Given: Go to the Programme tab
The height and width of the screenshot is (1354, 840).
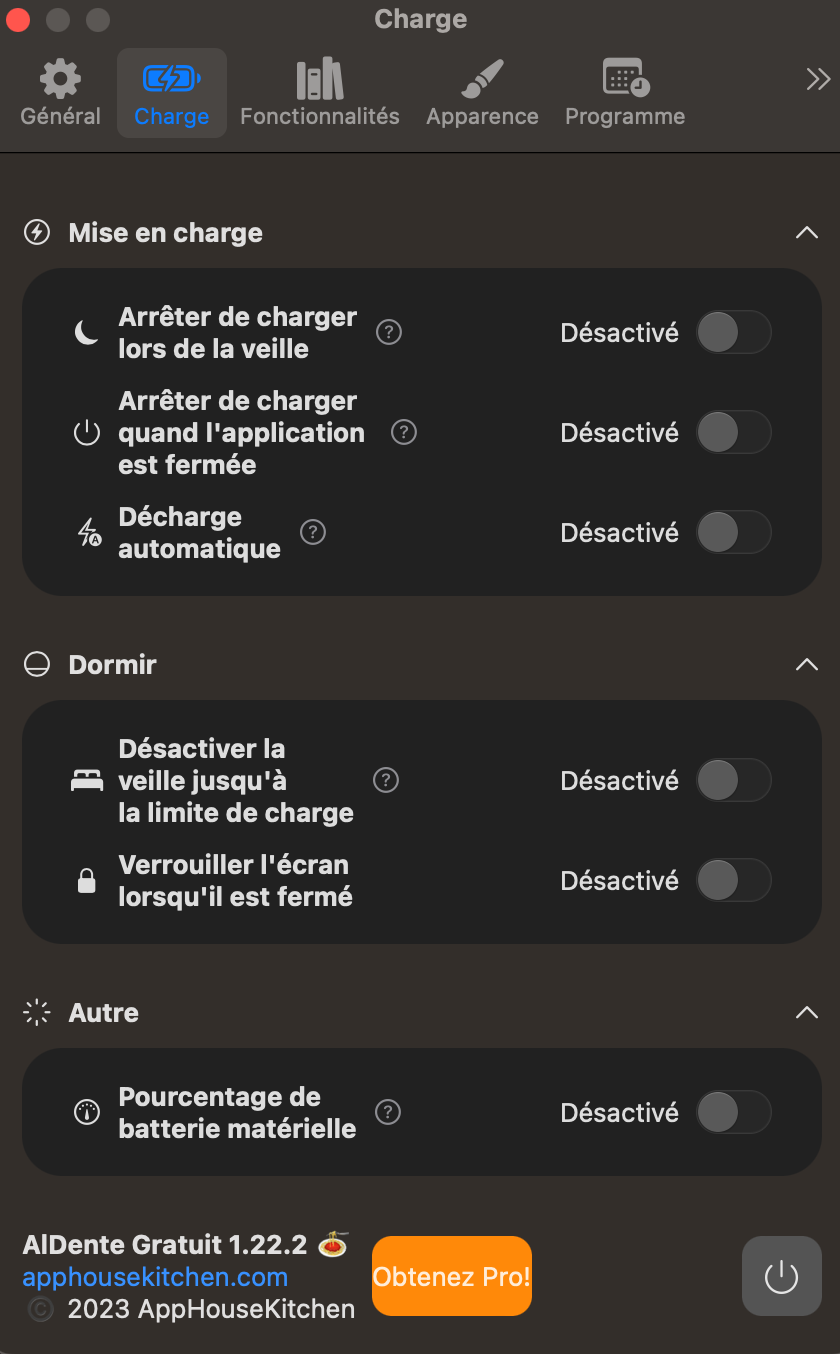Looking at the screenshot, I should point(625,93).
